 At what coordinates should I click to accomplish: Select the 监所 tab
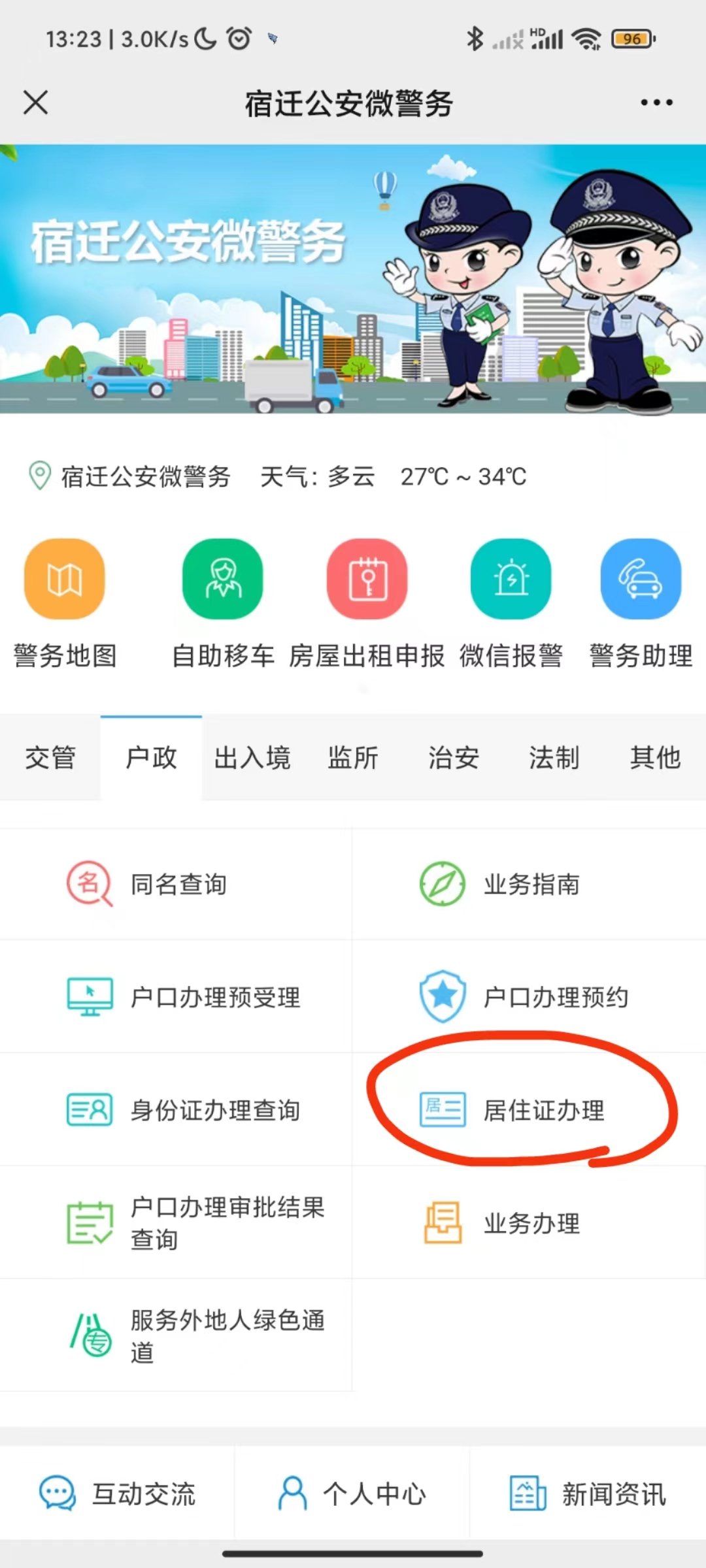coord(353,758)
